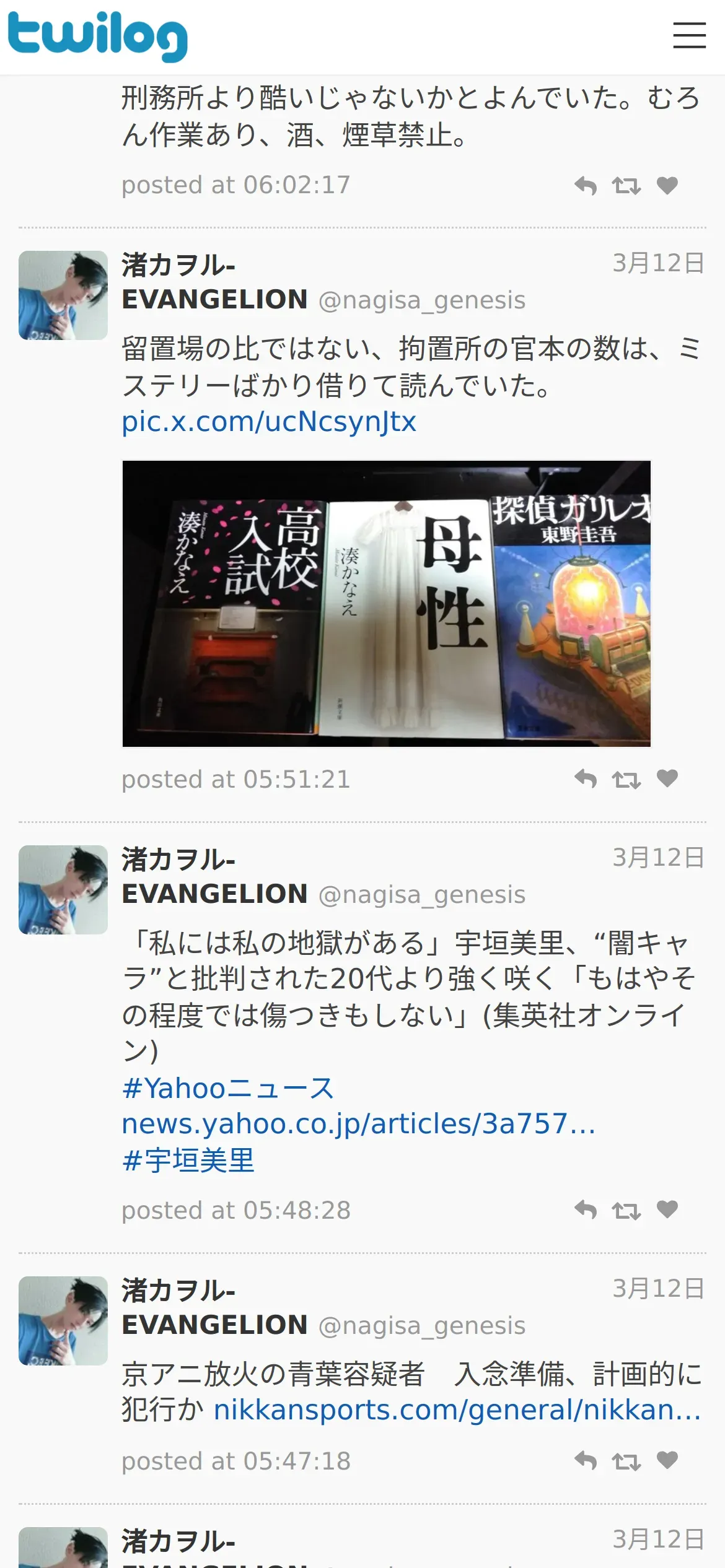The width and height of the screenshot is (725, 1568).
Task: Like the tweet posted at 06:02:17
Action: [667, 185]
